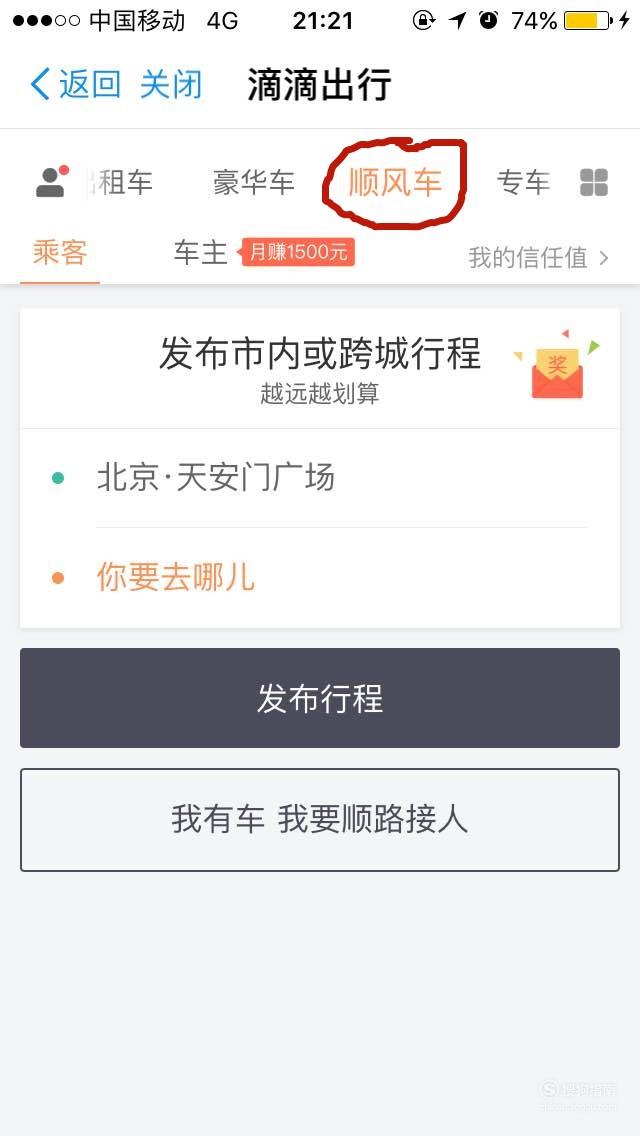Go back with 返回
The height and width of the screenshot is (1136, 640).
[75, 84]
